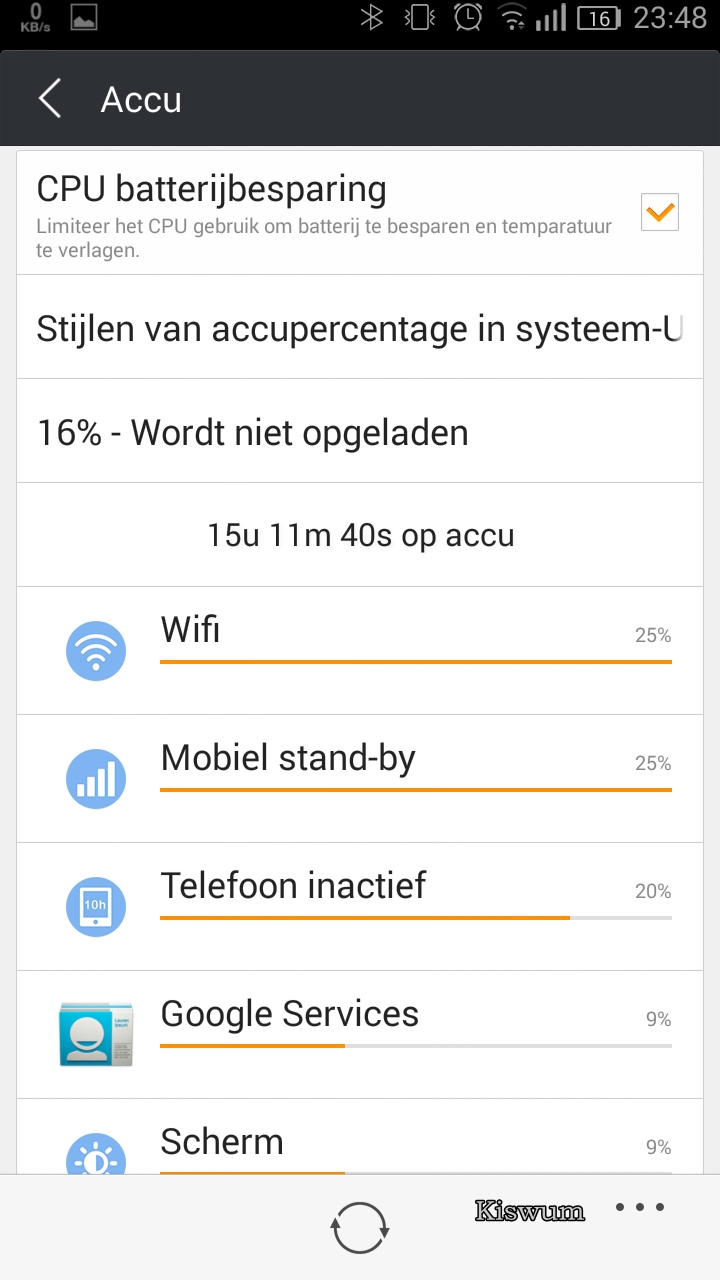The height and width of the screenshot is (1280, 720).
Task: Open the three-dot overflow menu
Action: 640,1207
